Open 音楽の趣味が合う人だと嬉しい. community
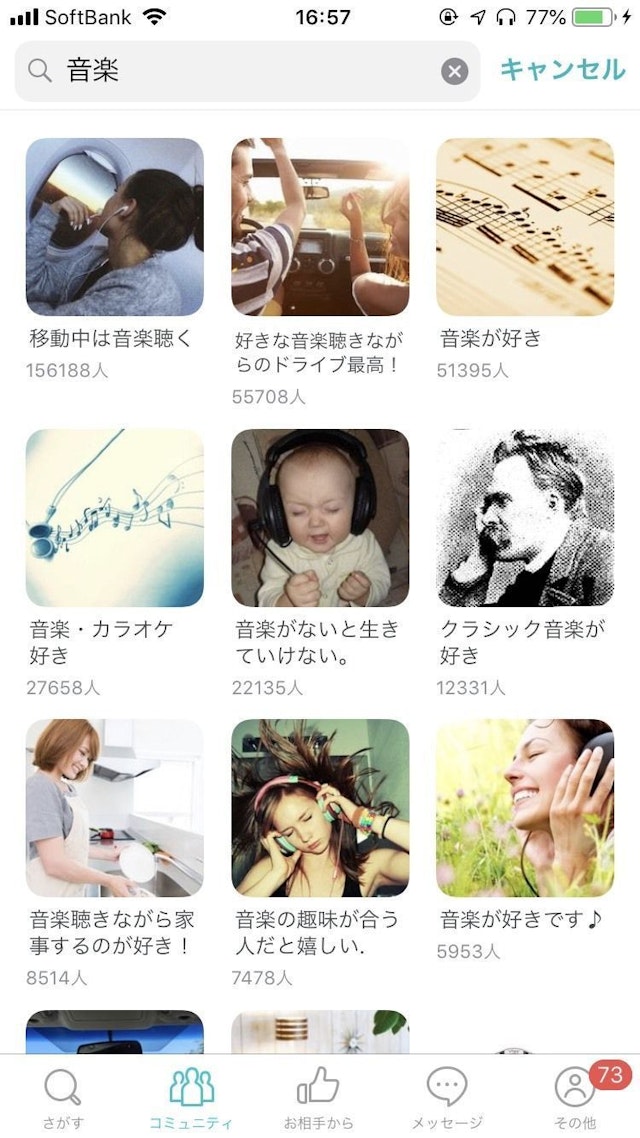The height and width of the screenshot is (1138, 640). [x=320, y=808]
